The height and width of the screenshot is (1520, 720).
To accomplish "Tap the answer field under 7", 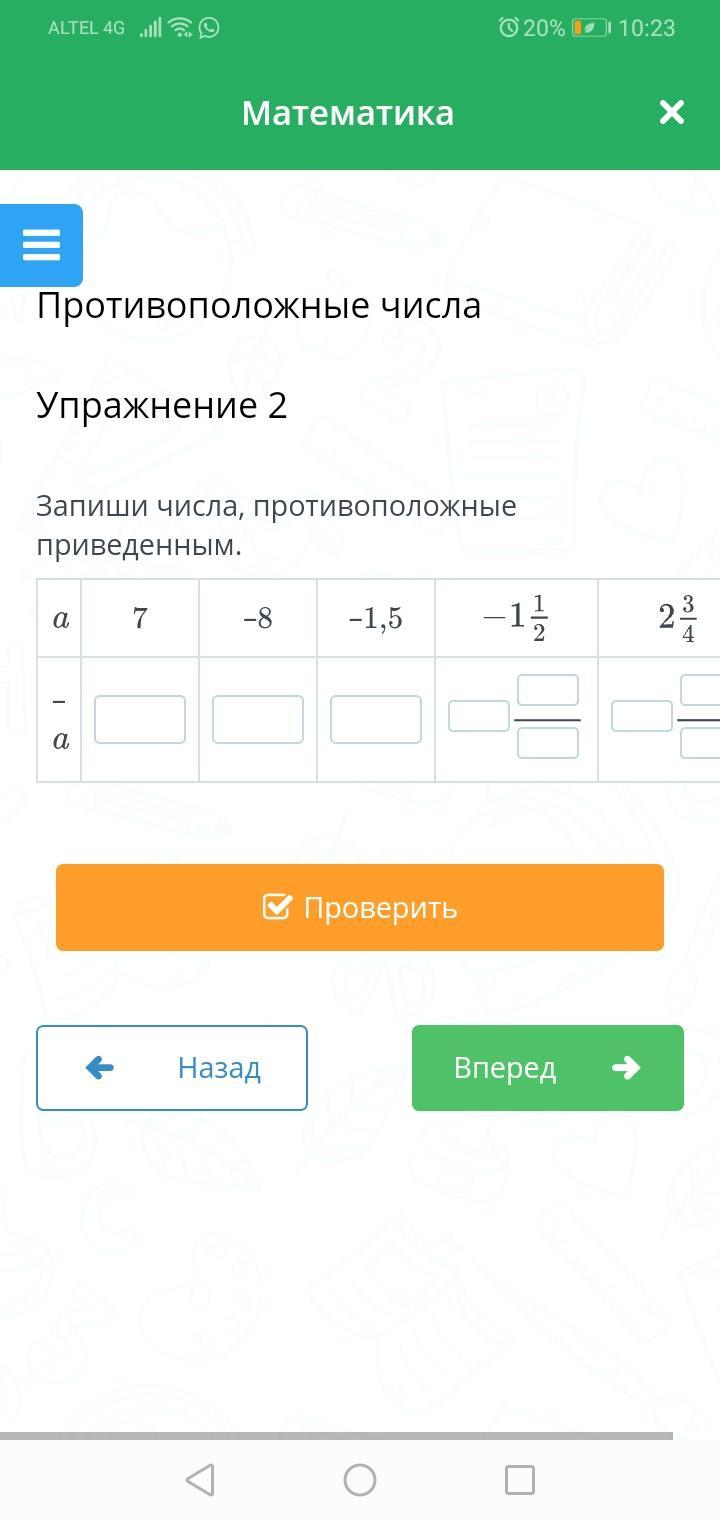I will [x=140, y=720].
